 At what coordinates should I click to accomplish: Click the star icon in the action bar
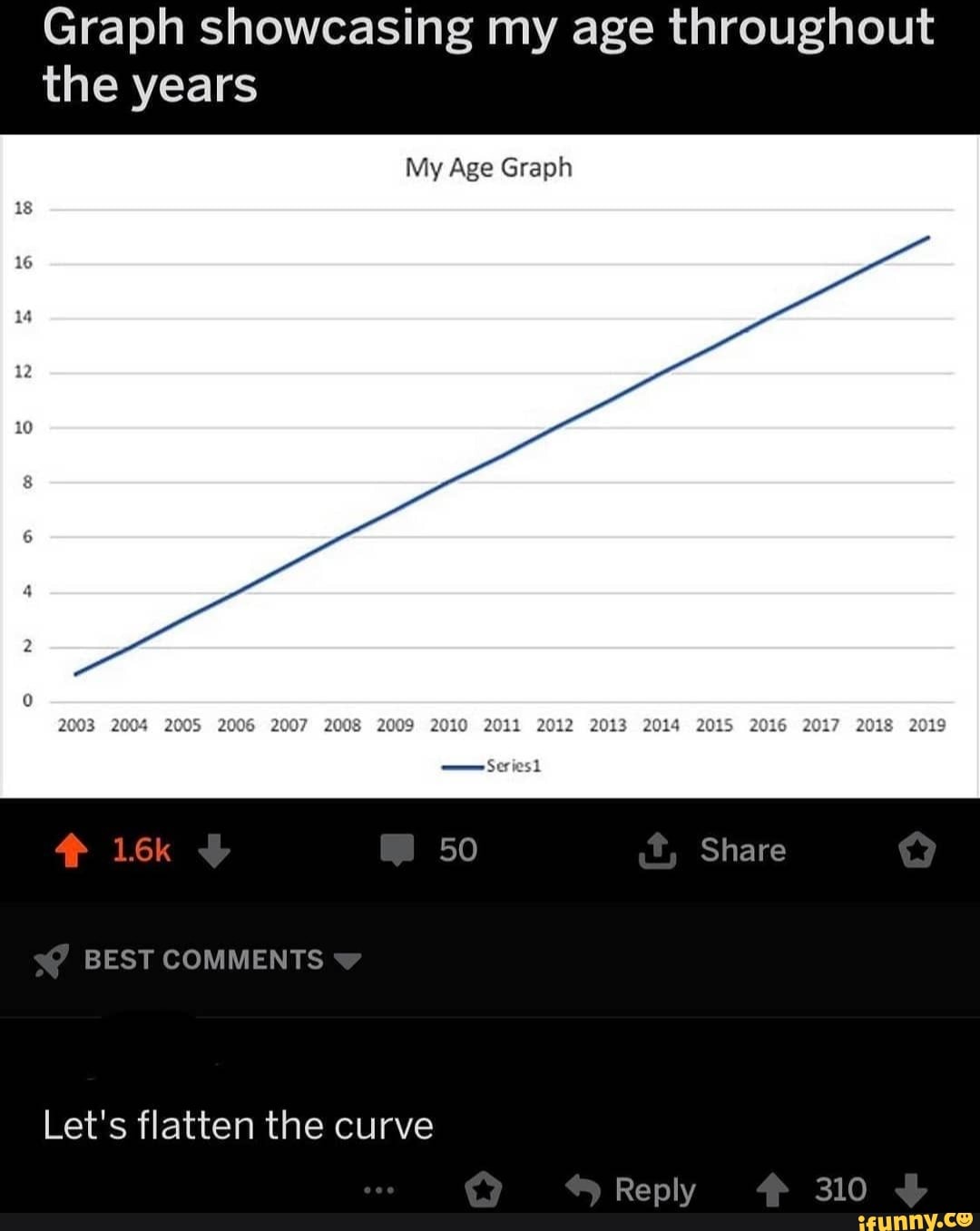point(916,851)
